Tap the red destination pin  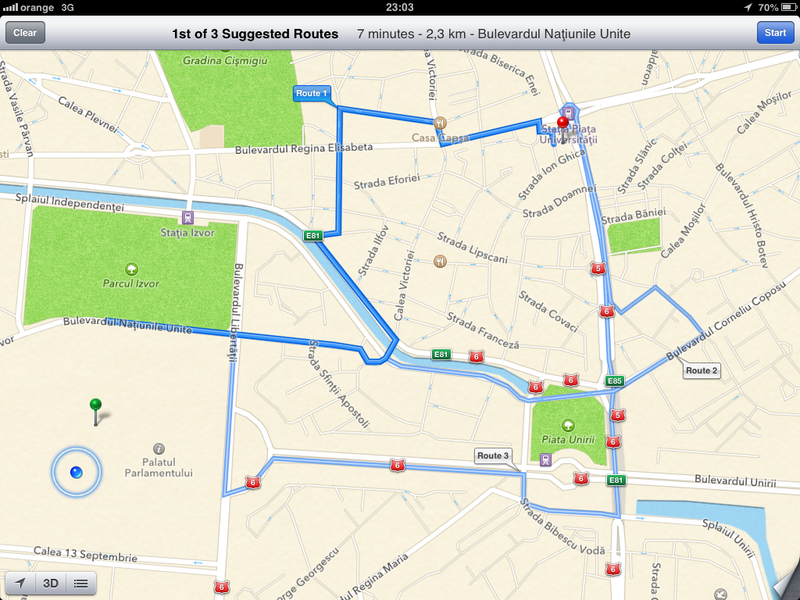click(562, 124)
